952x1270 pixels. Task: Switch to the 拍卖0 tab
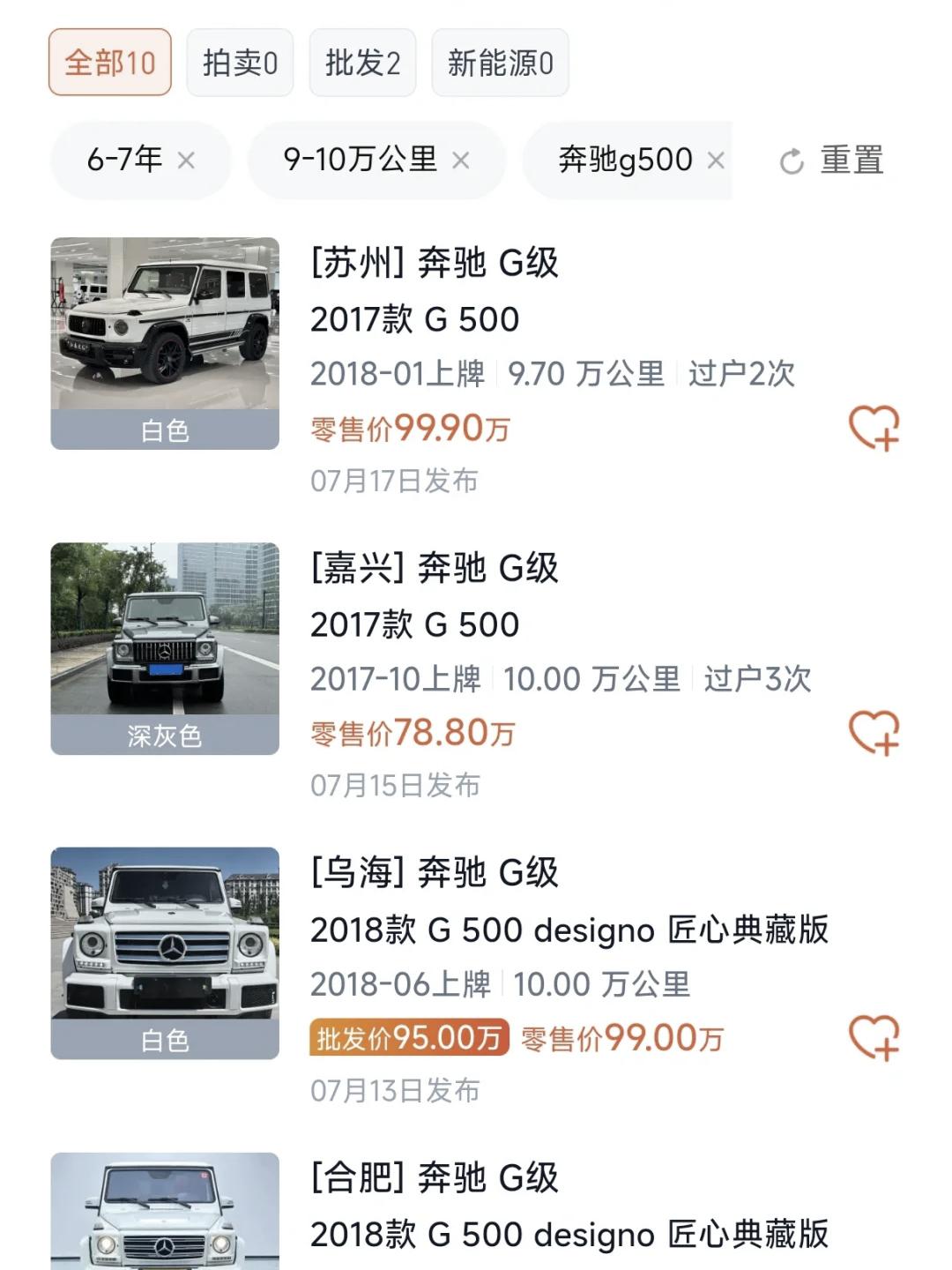pos(240,62)
